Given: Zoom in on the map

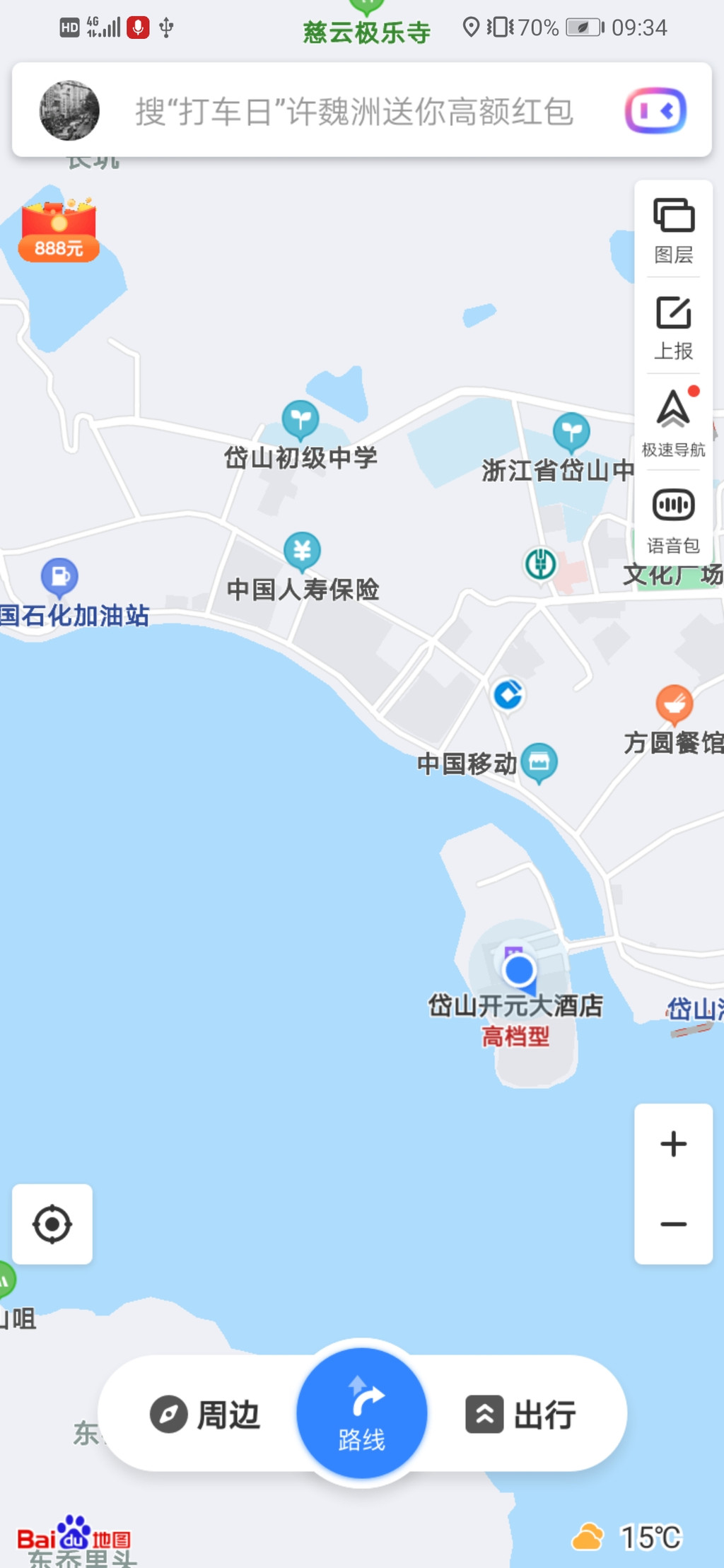Looking at the screenshot, I should (x=673, y=1144).
